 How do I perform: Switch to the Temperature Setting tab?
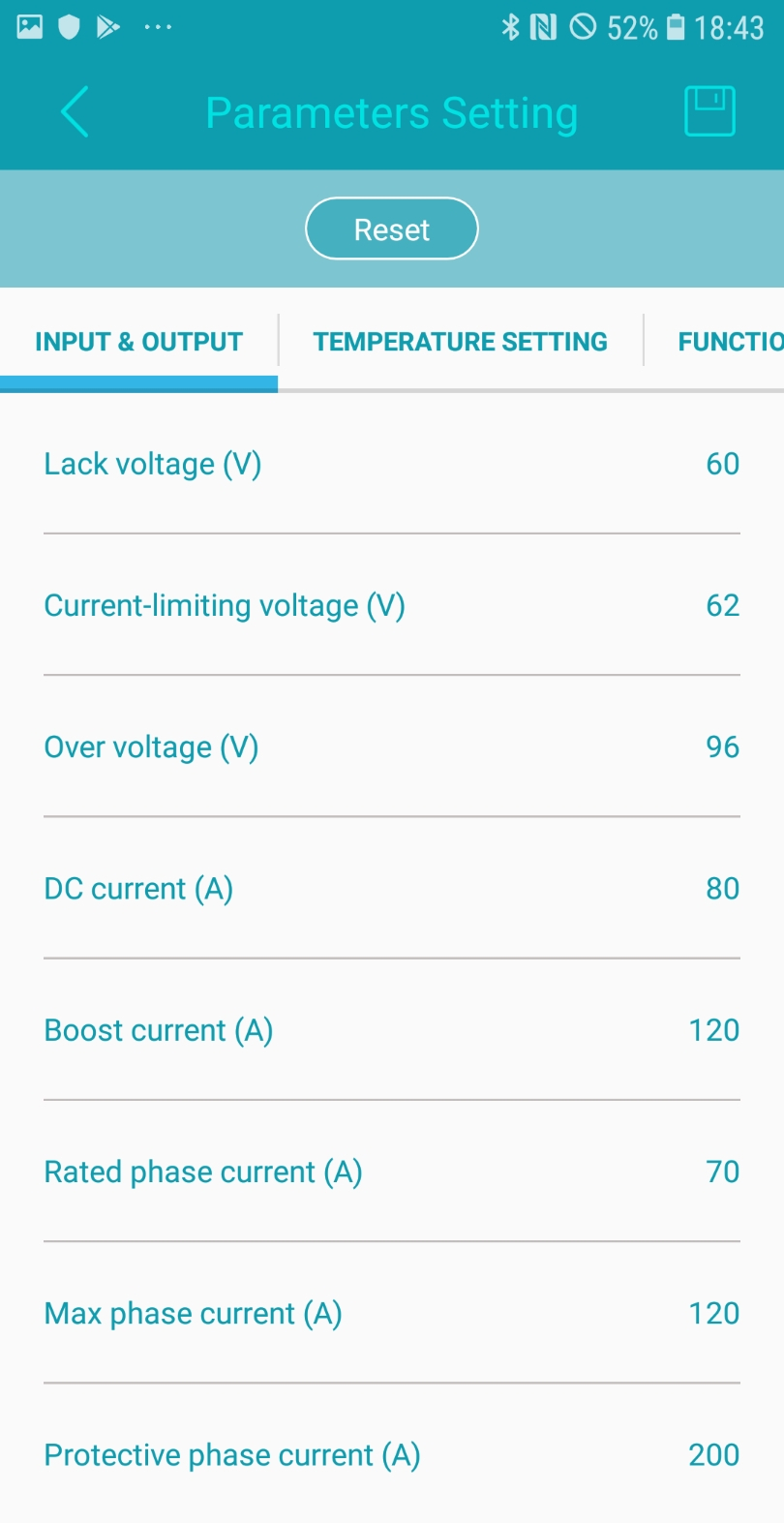click(461, 342)
